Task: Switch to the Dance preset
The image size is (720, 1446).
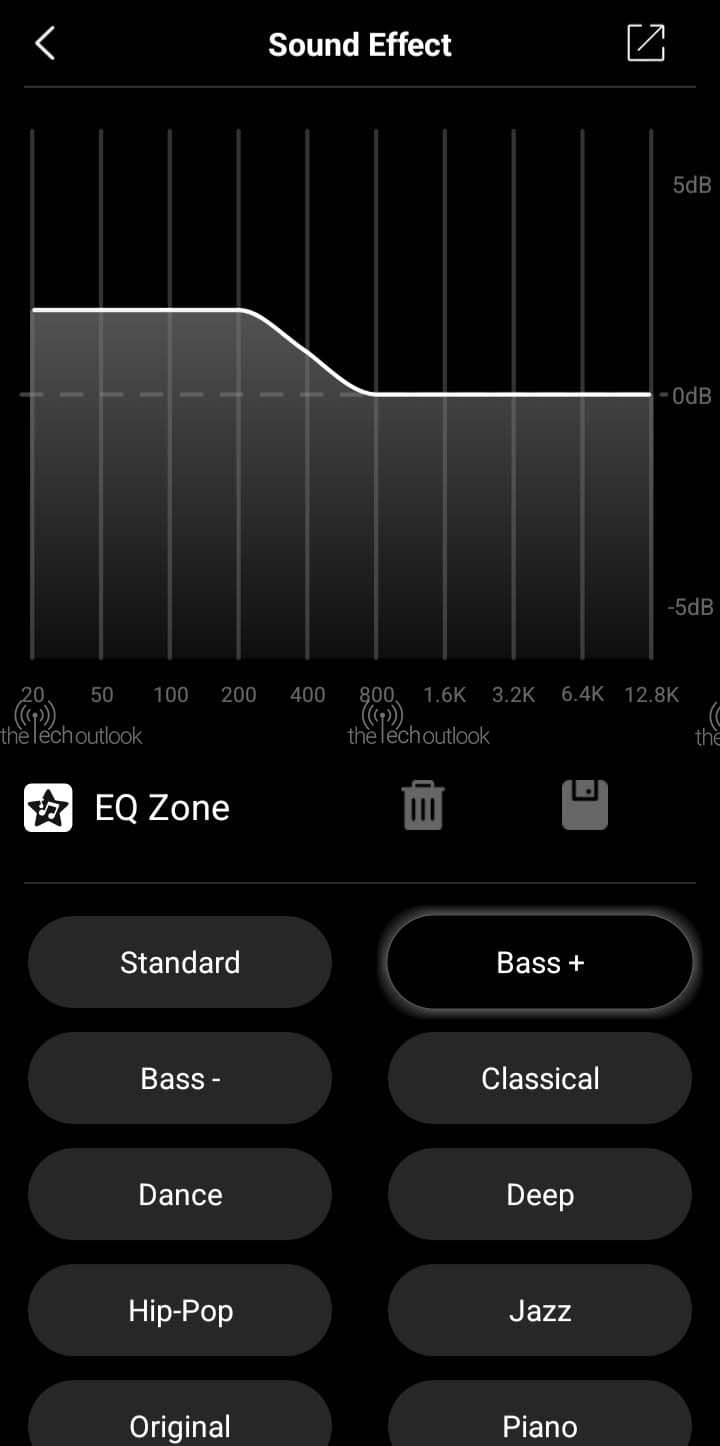Action: [180, 1194]
